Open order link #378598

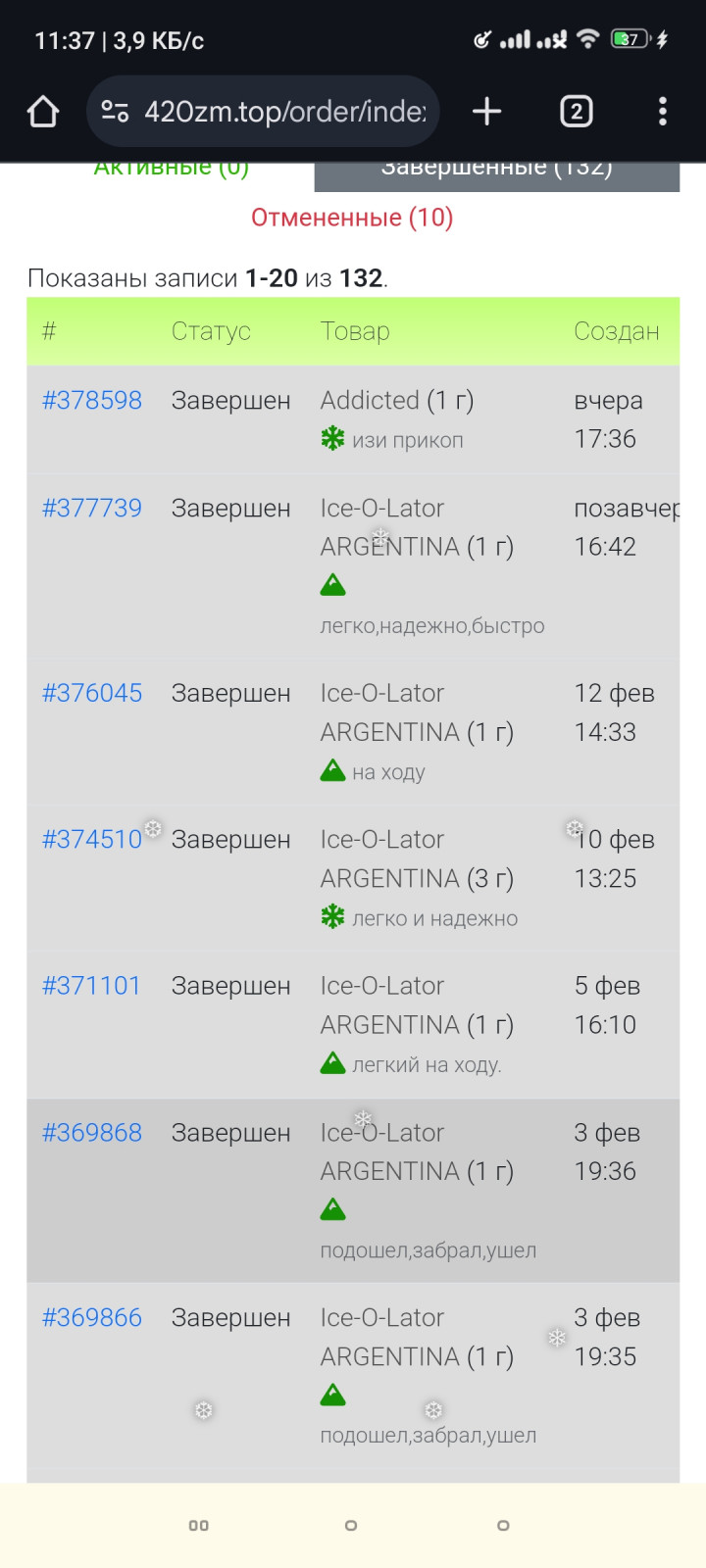click(92, 401)
